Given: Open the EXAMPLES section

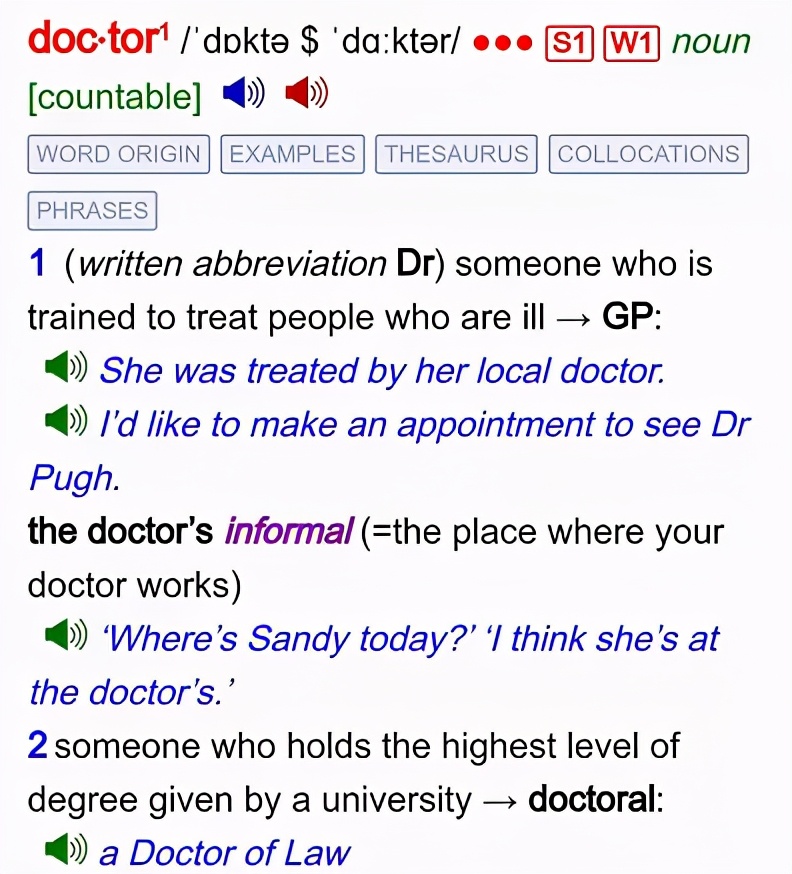Looking at the screenshot, I should pyautogui.click(x=292, y=154).
